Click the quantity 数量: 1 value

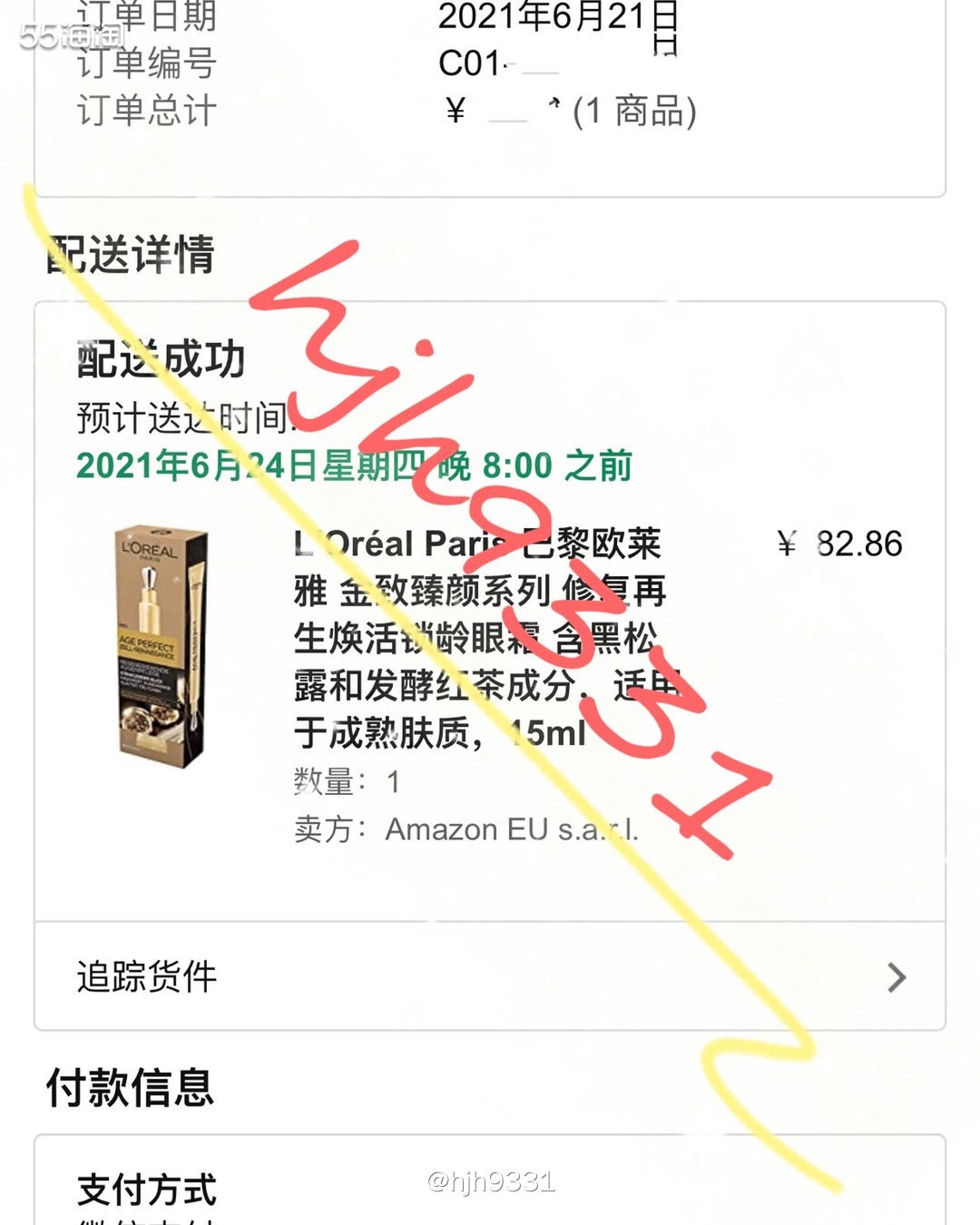coord(345,780)
